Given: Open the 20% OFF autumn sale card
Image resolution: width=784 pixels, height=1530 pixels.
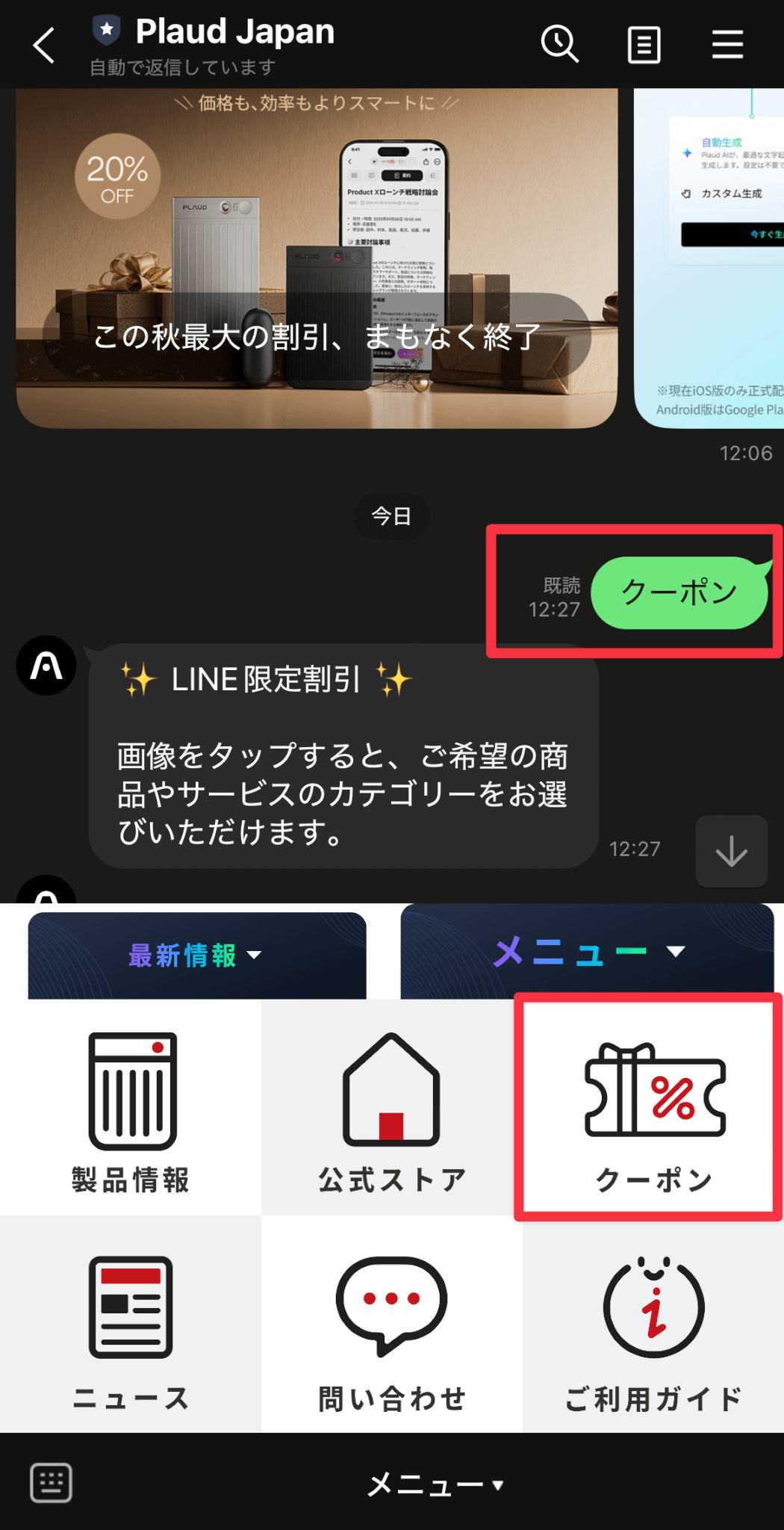Looking at the screenshot, I should [x=317, y=258].
